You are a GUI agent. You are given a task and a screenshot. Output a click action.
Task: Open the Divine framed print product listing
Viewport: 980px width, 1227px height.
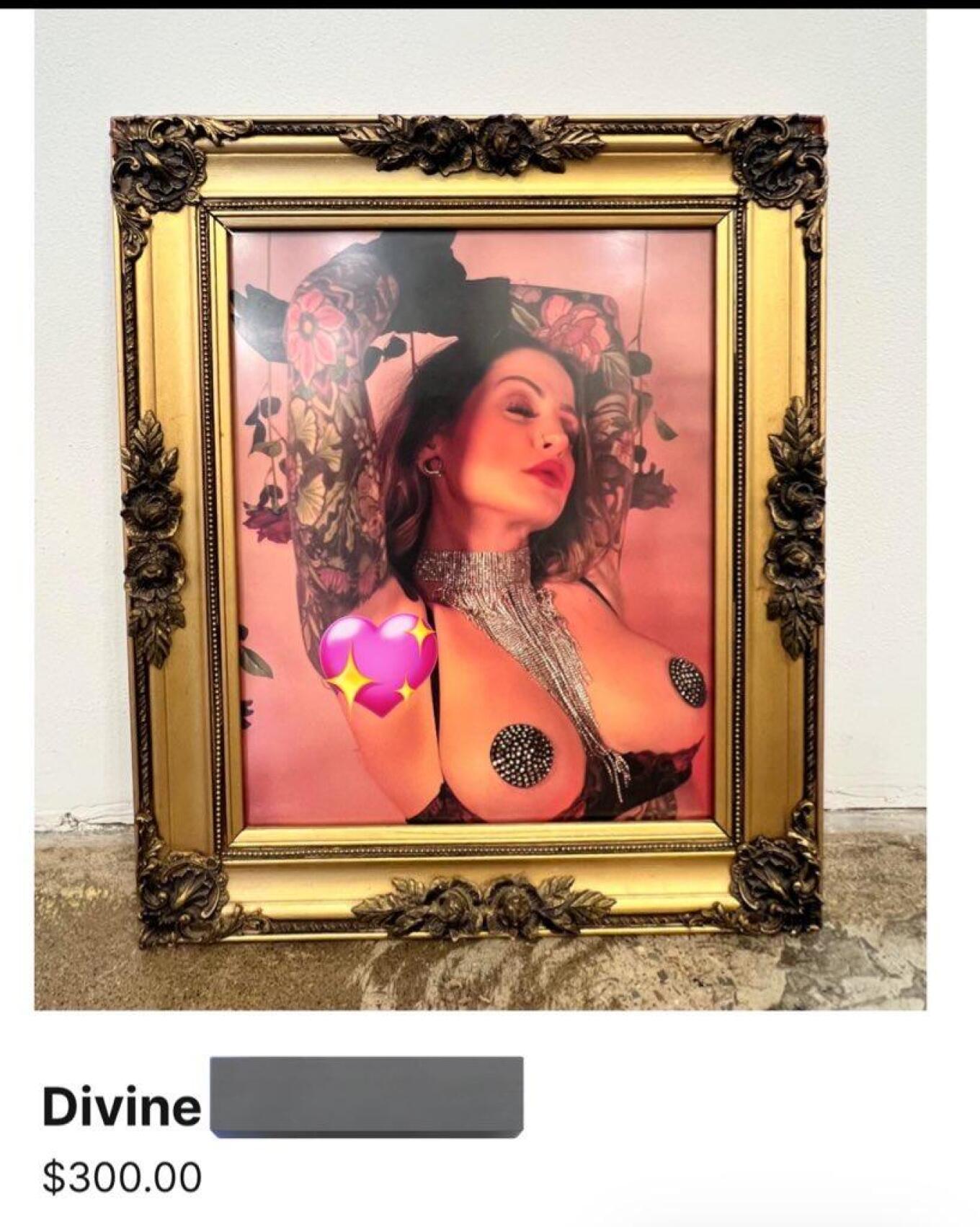point(121,1108)
